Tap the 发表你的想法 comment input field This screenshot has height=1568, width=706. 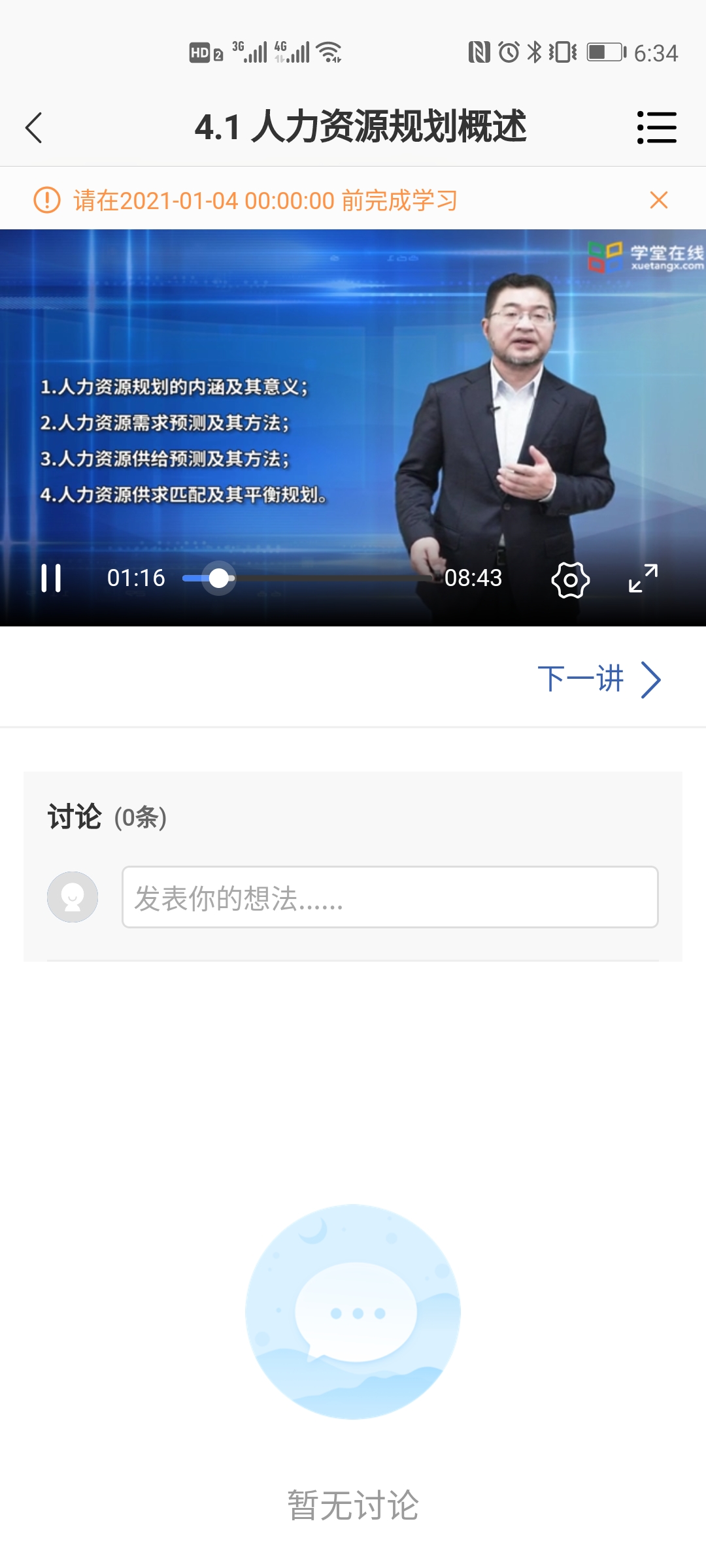pos(390,896)
